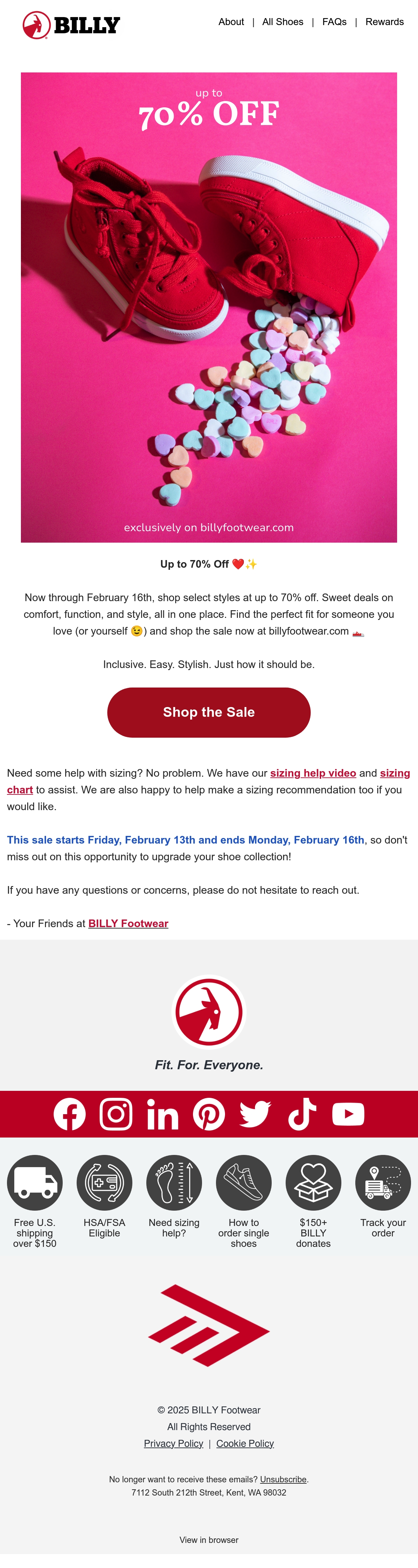The height and width of the screenshot is (1568, 418).
Task: Visit BILLY on LinkedIn
Action: 162,1114
